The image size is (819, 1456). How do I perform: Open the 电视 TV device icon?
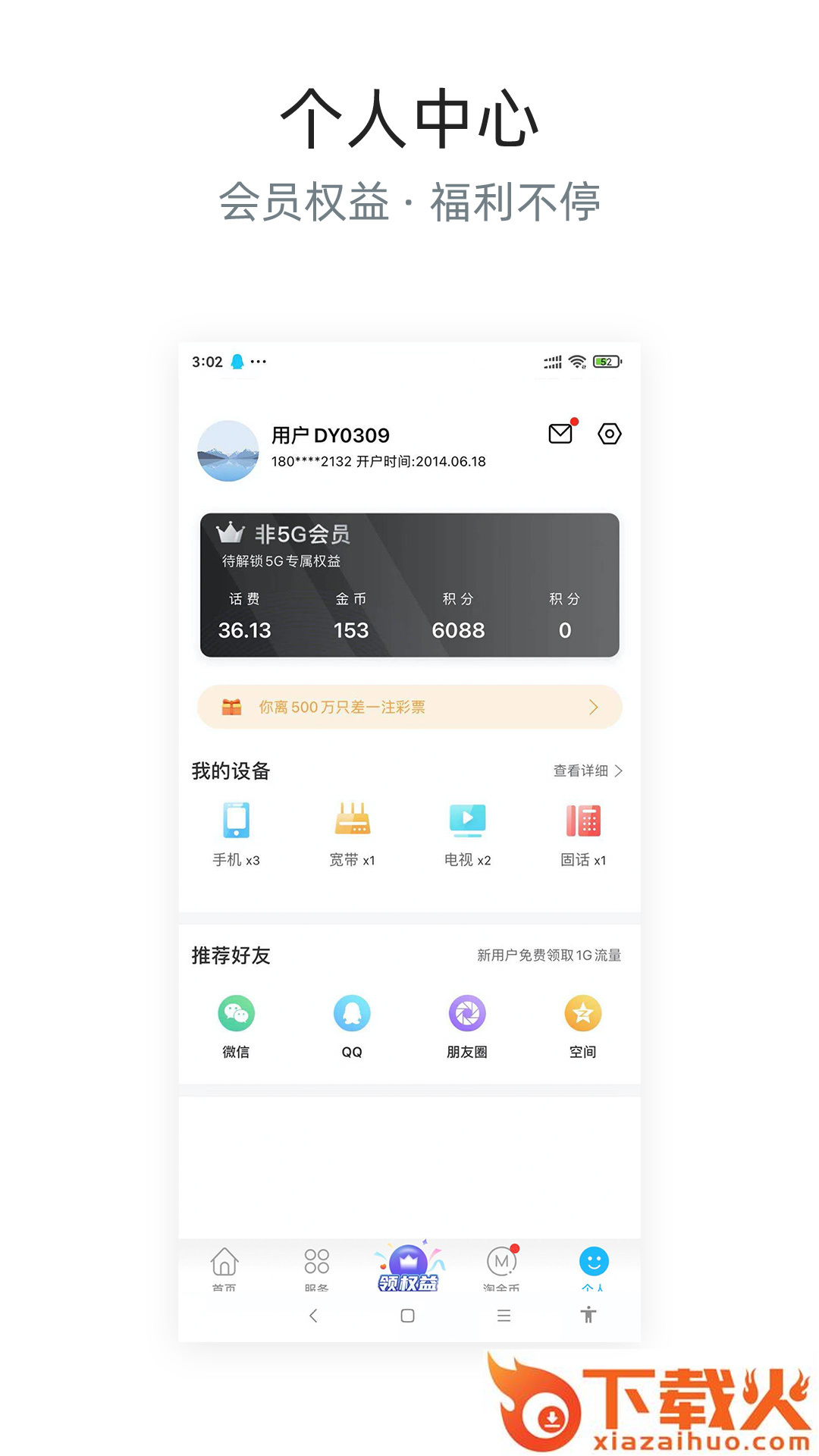(468, 821)
